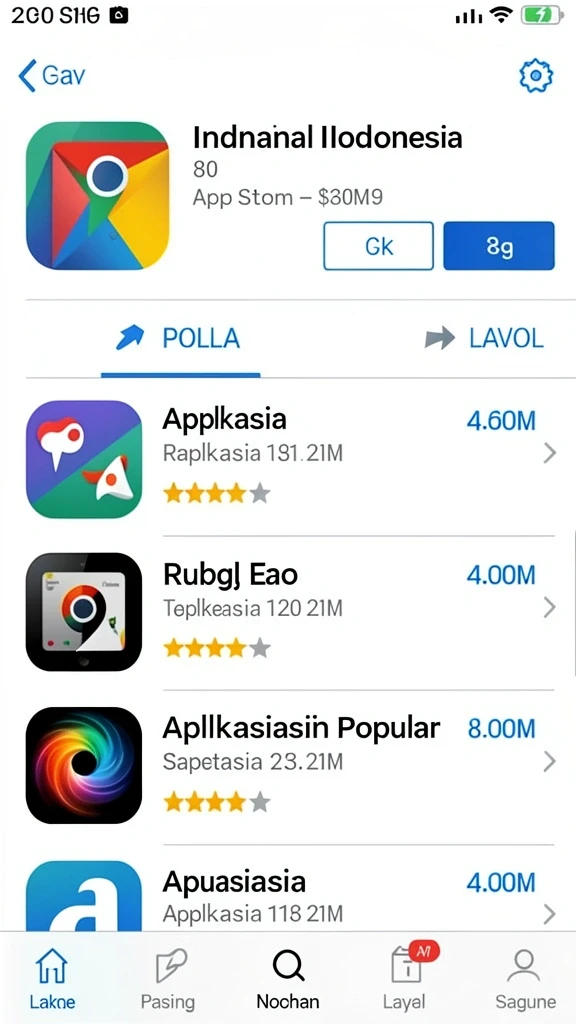Tap the blue 8g button
Viewport: 576px width, 1024px height.
(x=499, y=246)
